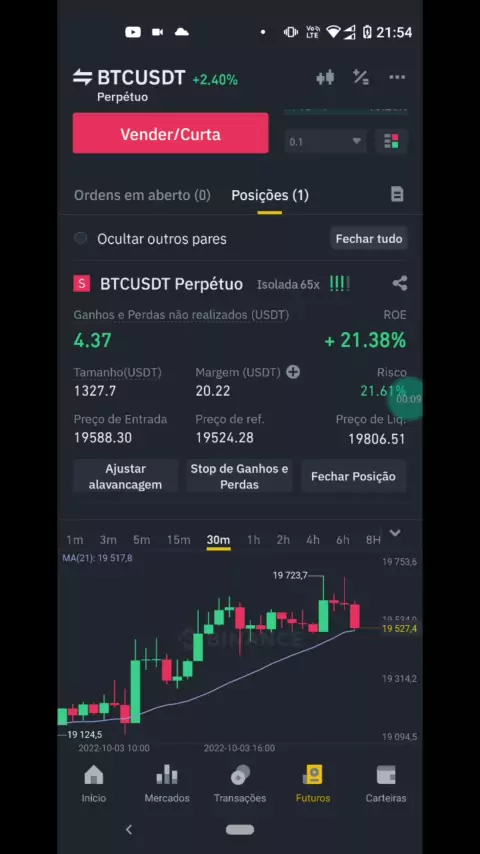Tap the Vender/Curta sell button

pyautogui.click(x=171, y=133)
